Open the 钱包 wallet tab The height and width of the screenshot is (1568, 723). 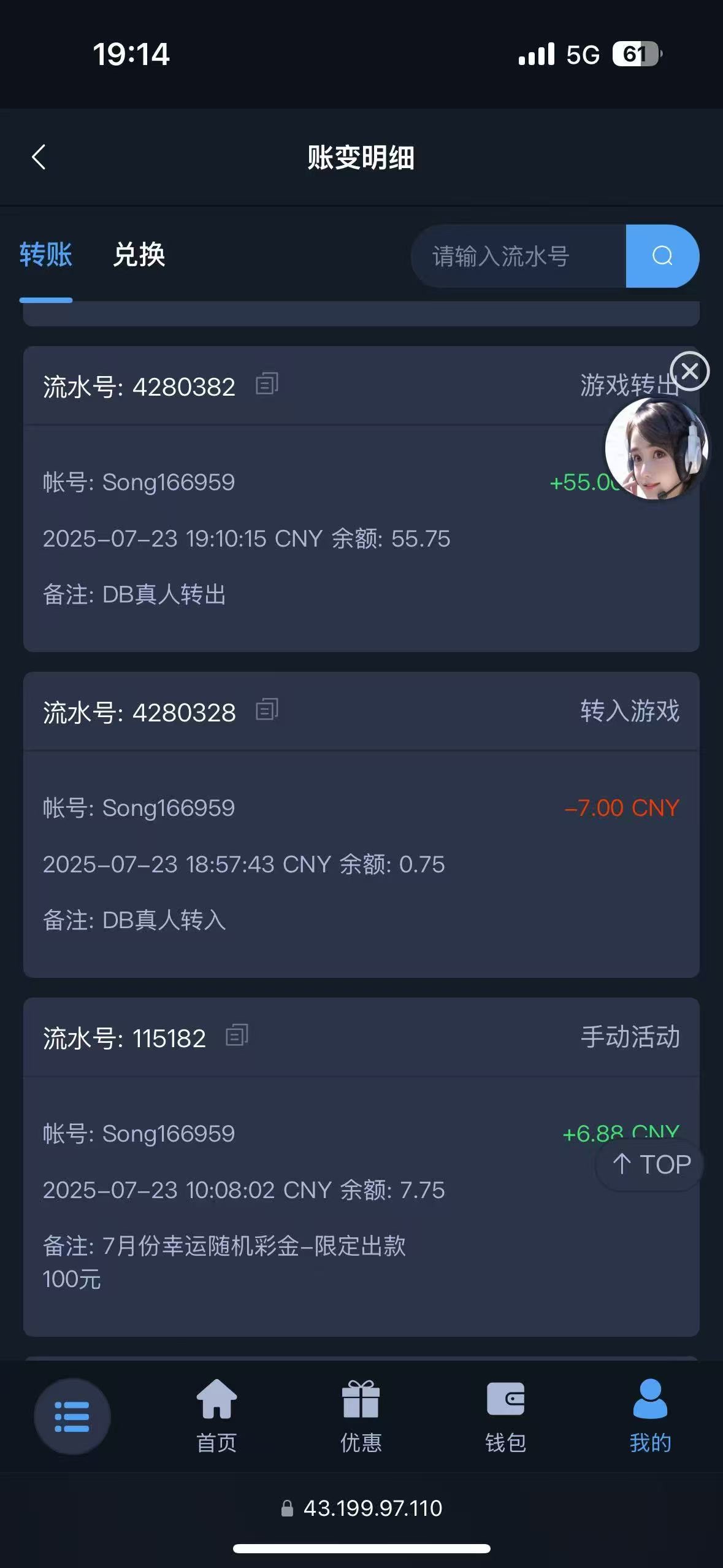pyautogui.click(x=505, y=1416)
